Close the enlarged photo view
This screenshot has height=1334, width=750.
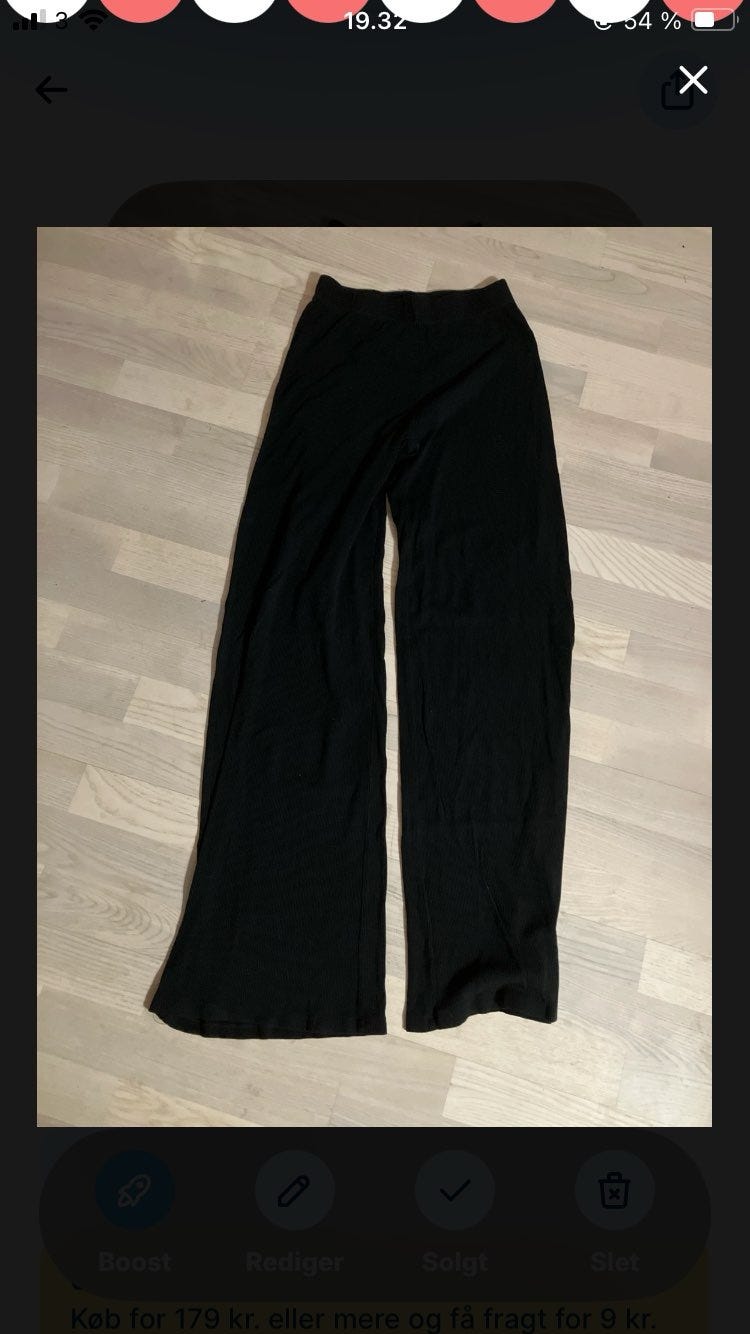[x=693, y=80]
